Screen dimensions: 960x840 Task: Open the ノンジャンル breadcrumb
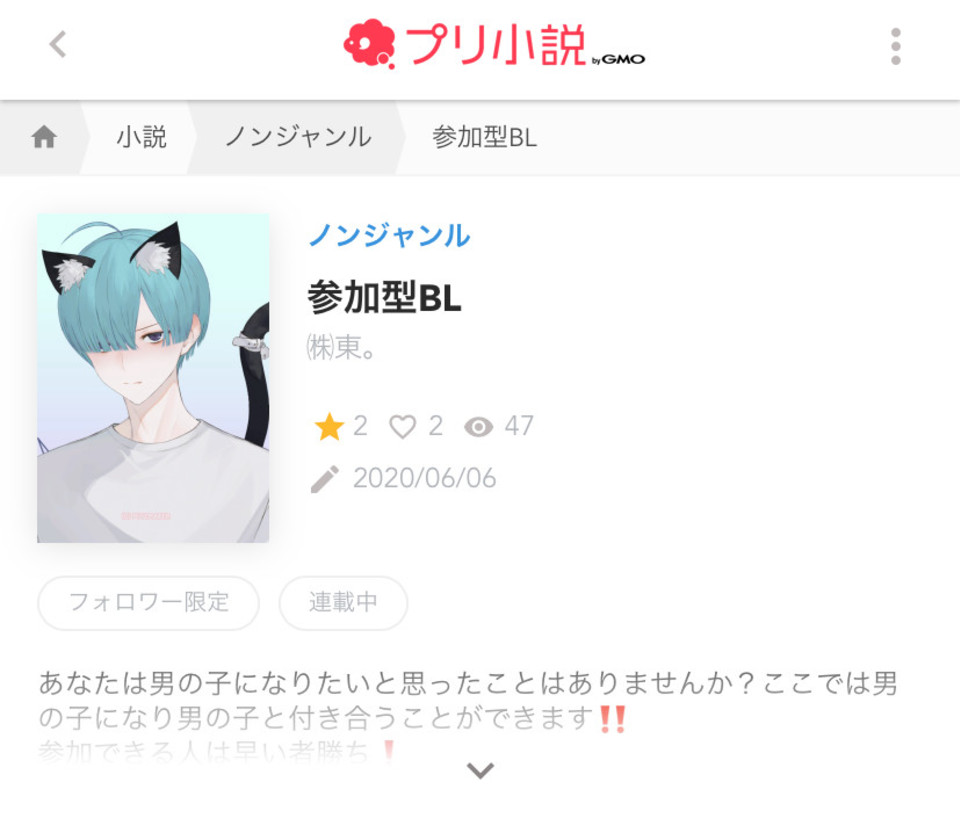[x=297, y=138]
